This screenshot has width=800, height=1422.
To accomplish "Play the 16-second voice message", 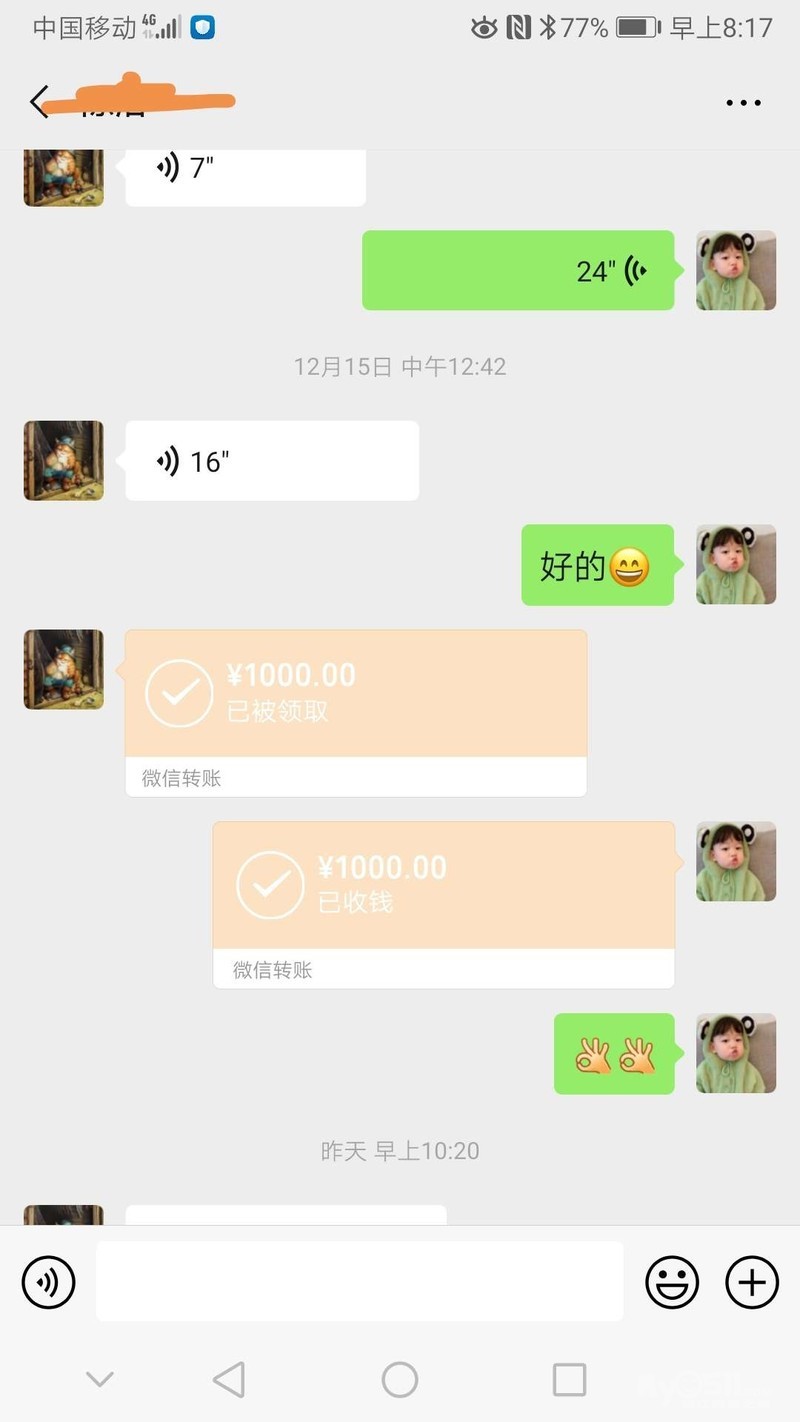I will coord(271,461).
